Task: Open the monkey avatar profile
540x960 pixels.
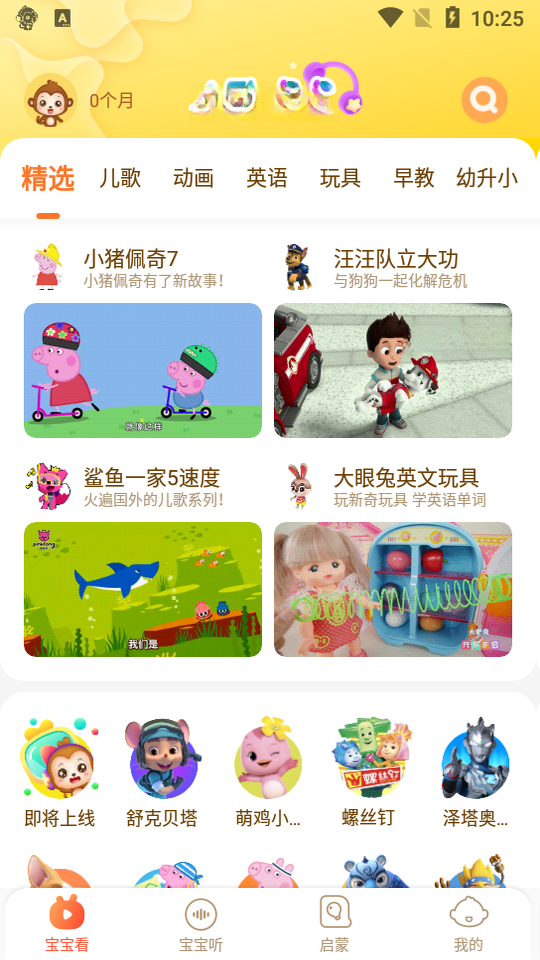Action: coord(50,100)
